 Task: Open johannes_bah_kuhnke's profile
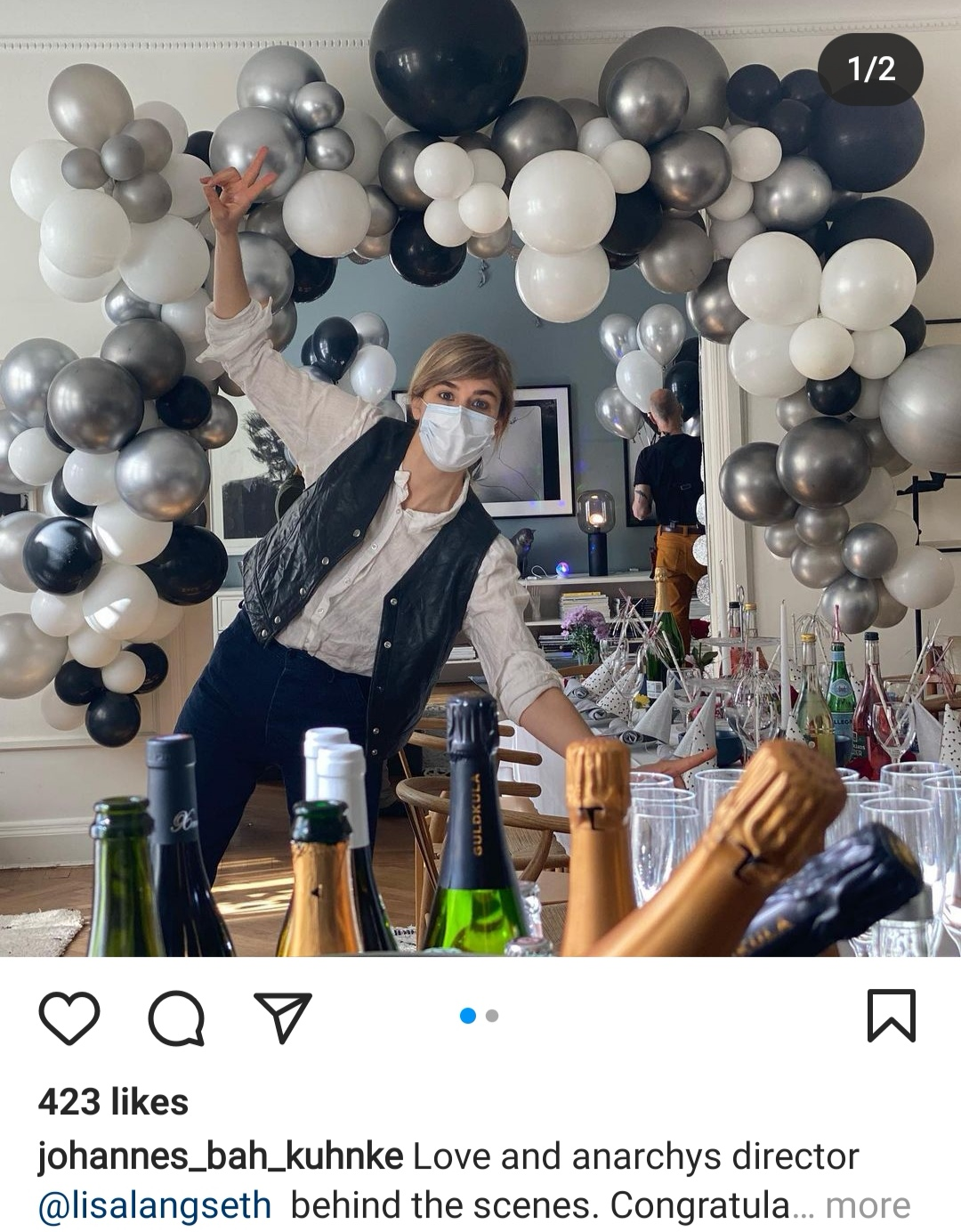[x=220, y=1156]
